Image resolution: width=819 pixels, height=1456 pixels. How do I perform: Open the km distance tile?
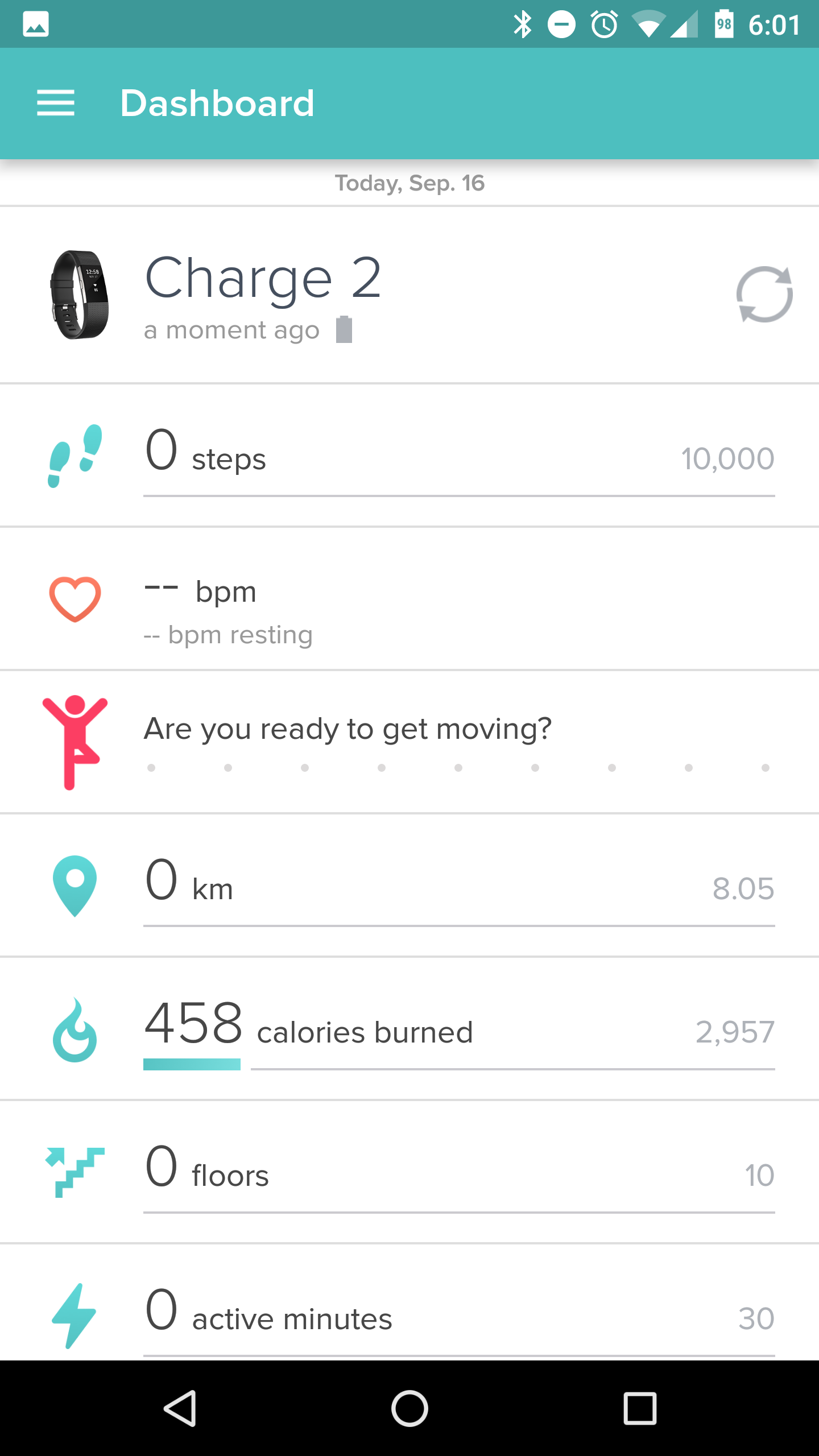coord(409,886)
